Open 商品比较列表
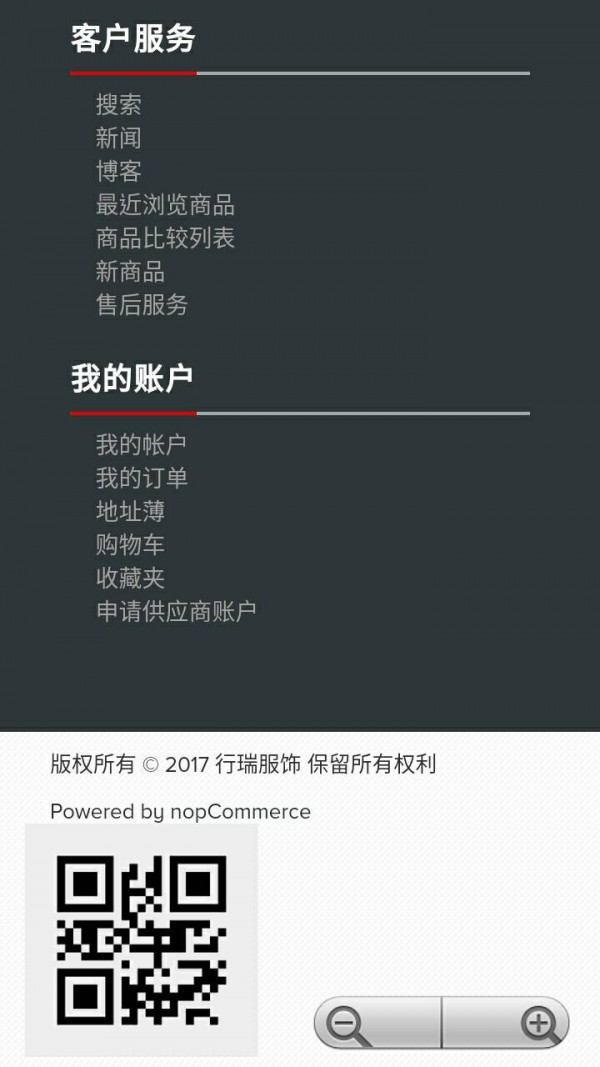600x1067 pixels. [165, 238]
